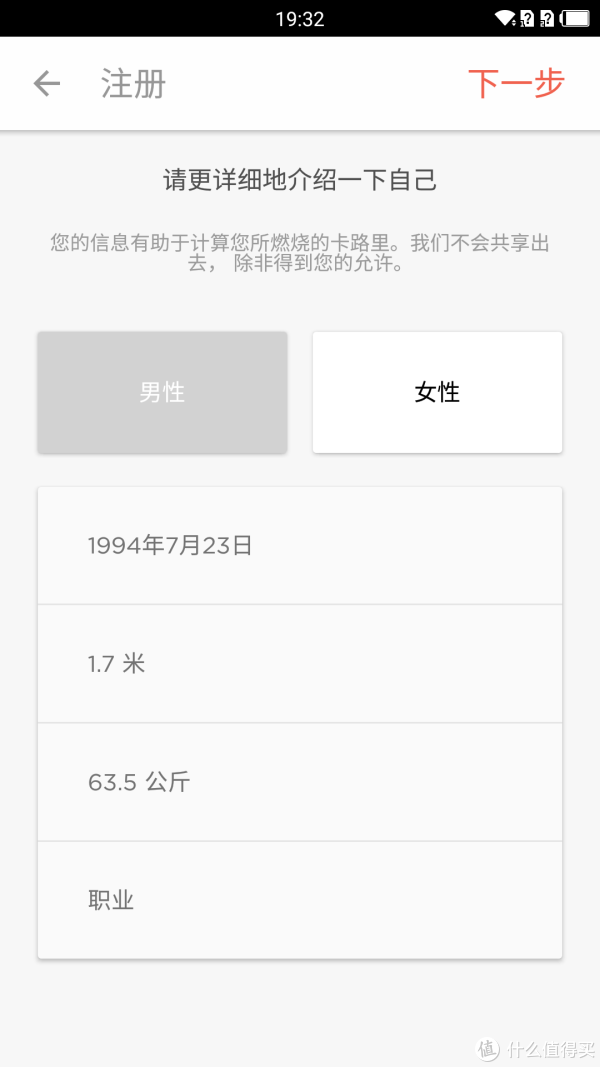Change the height 1.7 米
This screenshot has height=1067, width=600.
[300, 663]
